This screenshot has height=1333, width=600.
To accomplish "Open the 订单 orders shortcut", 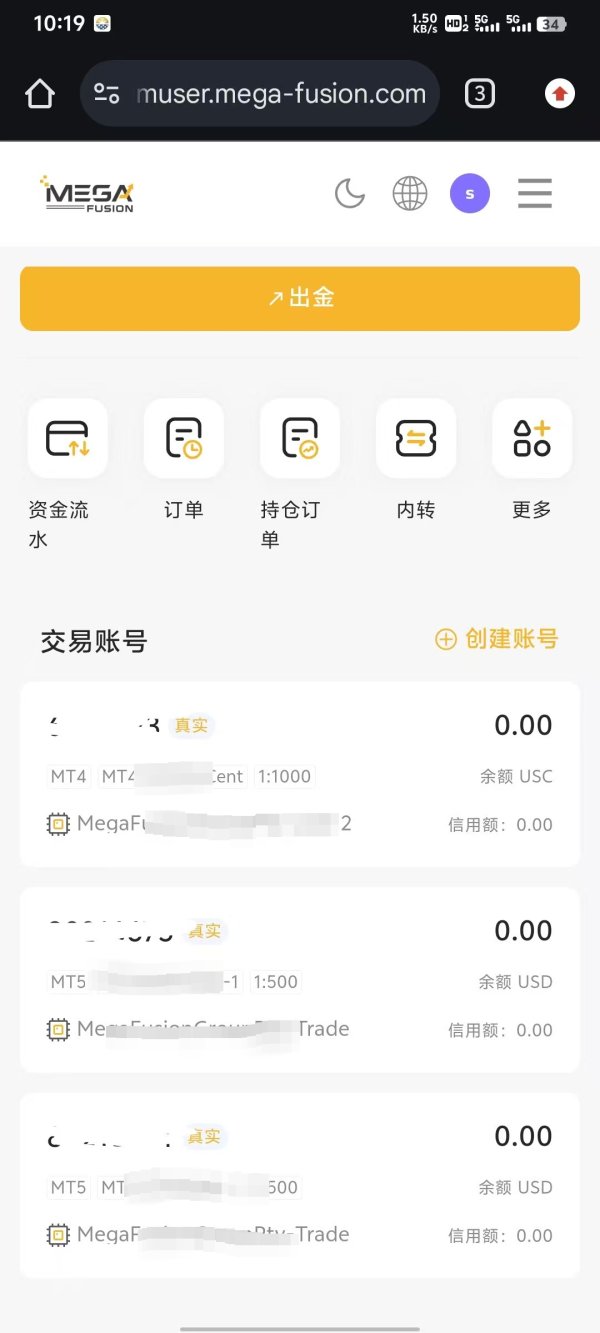I will pos(184,439).
